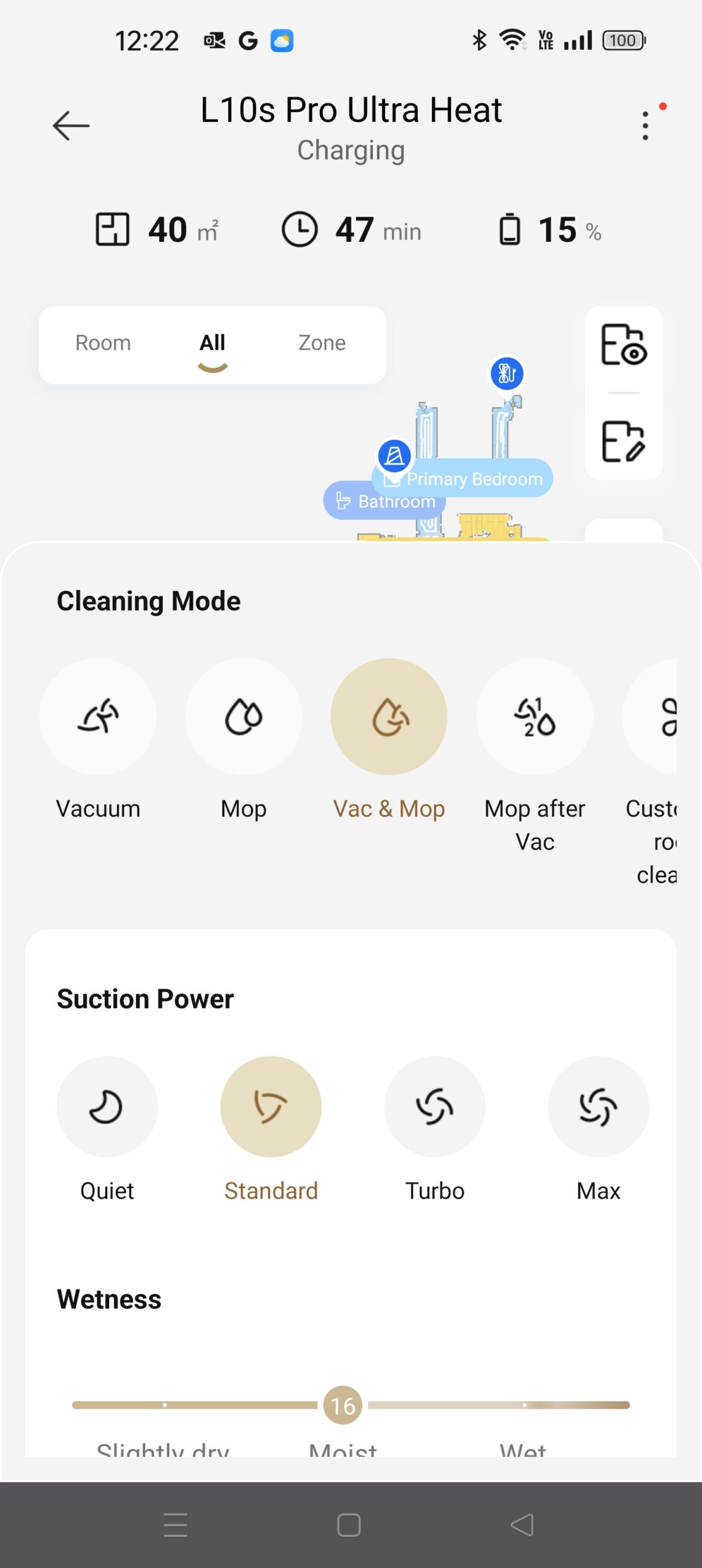Set suction power to Max
This screenshot has width=702, height=1568.
(x=598, y=1106)
